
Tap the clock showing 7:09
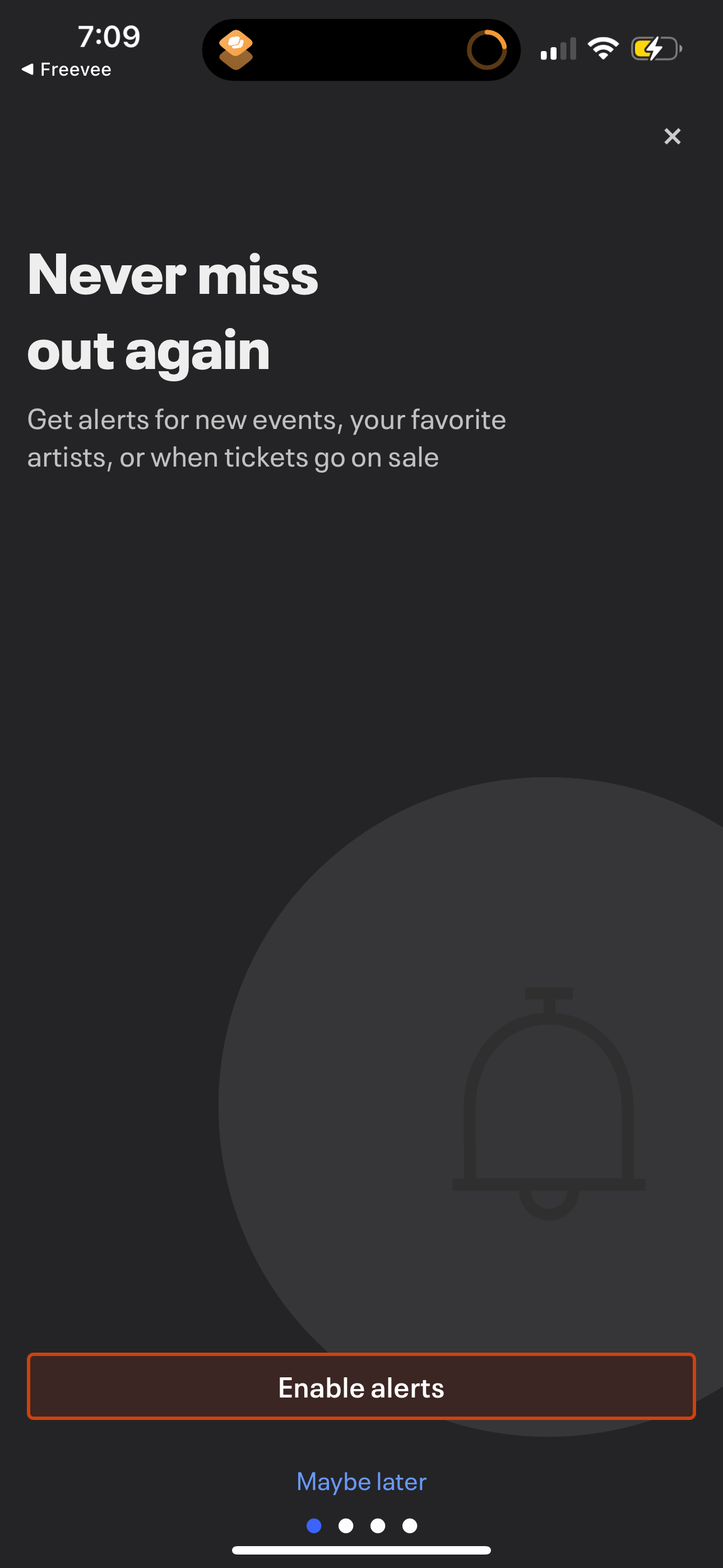109,36
